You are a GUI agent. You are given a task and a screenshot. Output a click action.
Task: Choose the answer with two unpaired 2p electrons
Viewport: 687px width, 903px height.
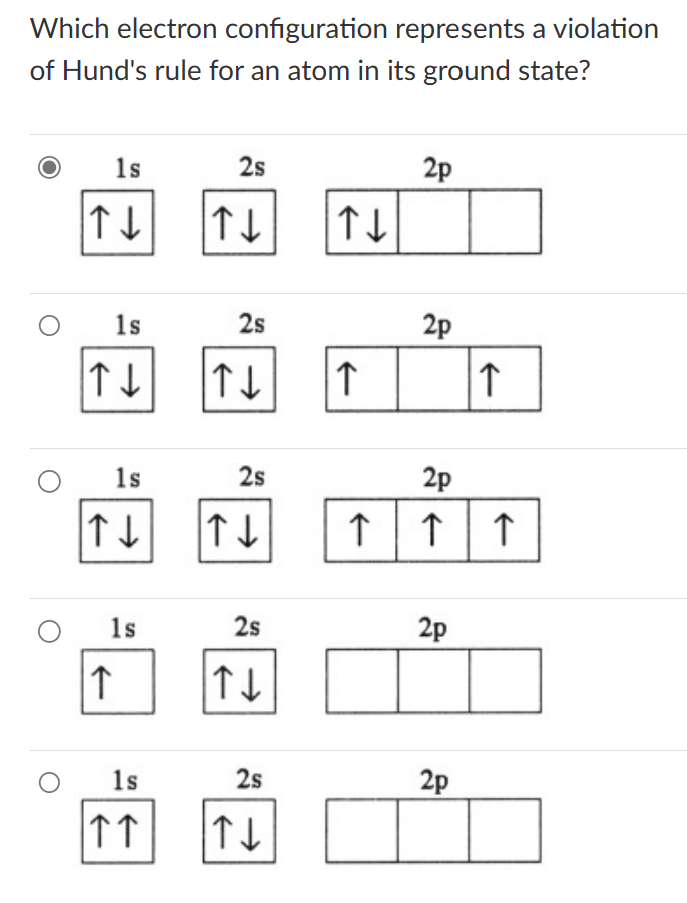pyautogui.click(x=49, y=324)
